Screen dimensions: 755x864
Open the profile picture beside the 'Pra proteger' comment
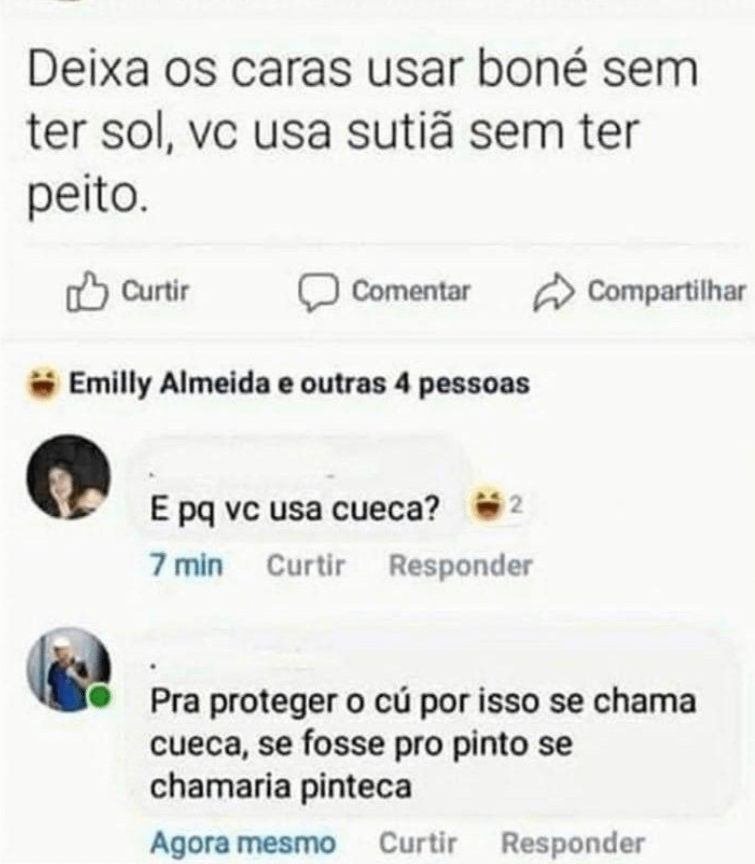point(69,669)
